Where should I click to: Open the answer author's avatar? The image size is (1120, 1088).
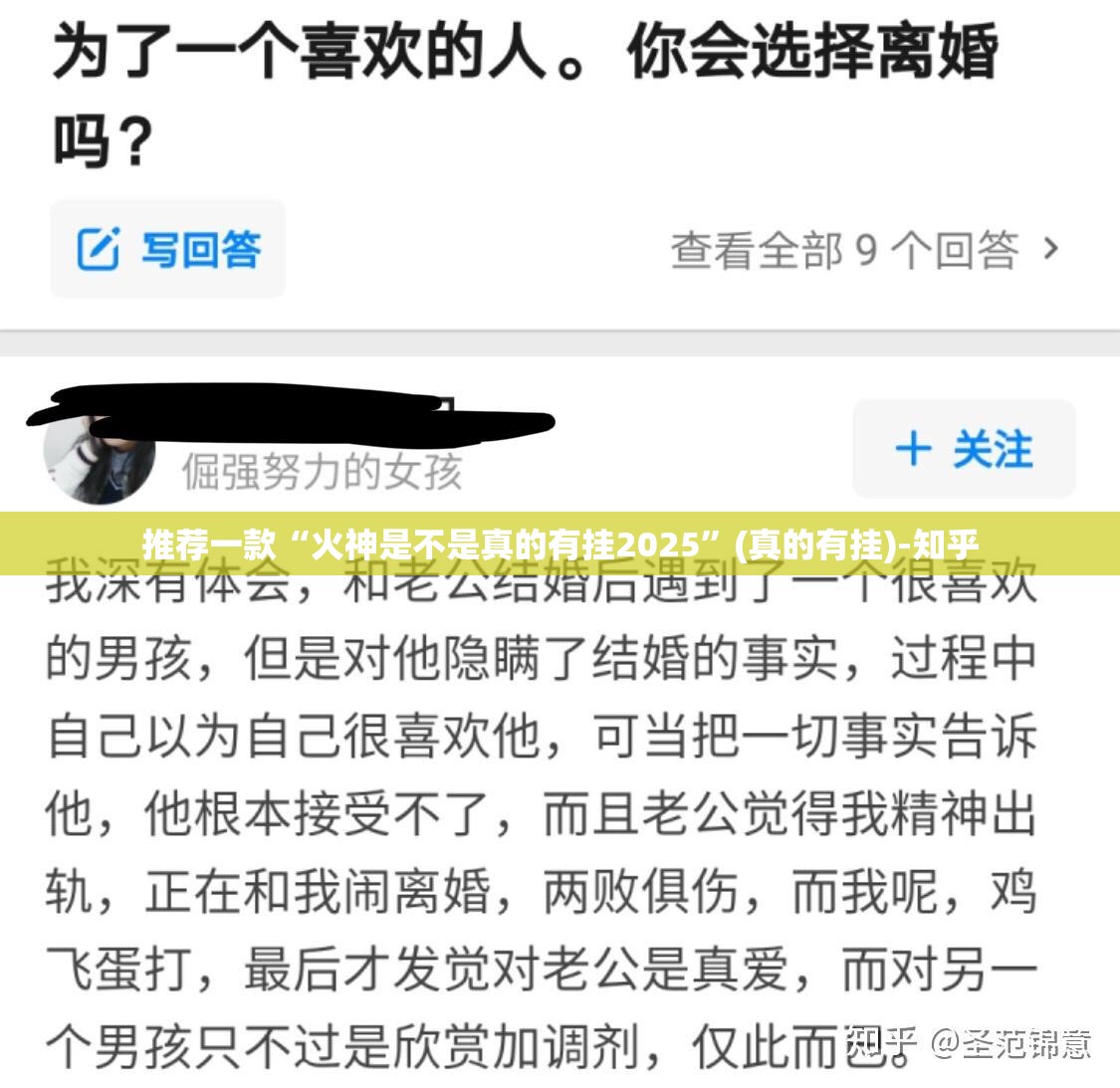(99, 460)
